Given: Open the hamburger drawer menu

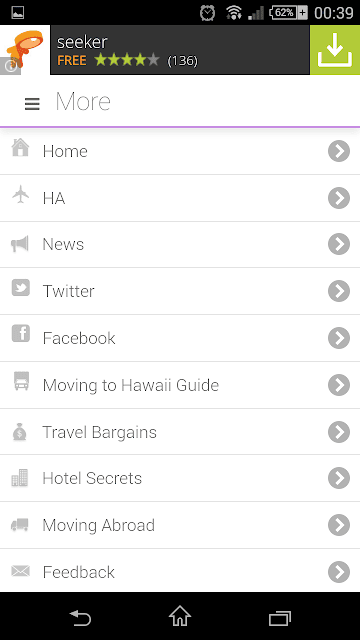Looking at the screenshot, I should point(32,104).
